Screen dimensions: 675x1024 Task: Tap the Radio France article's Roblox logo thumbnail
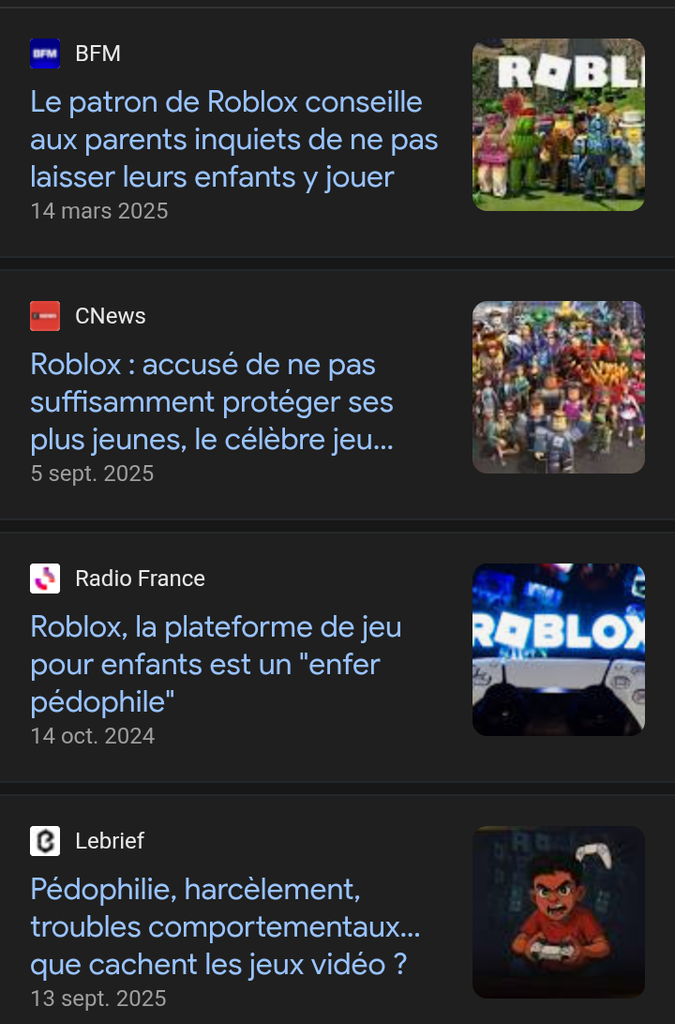(558, 650)
